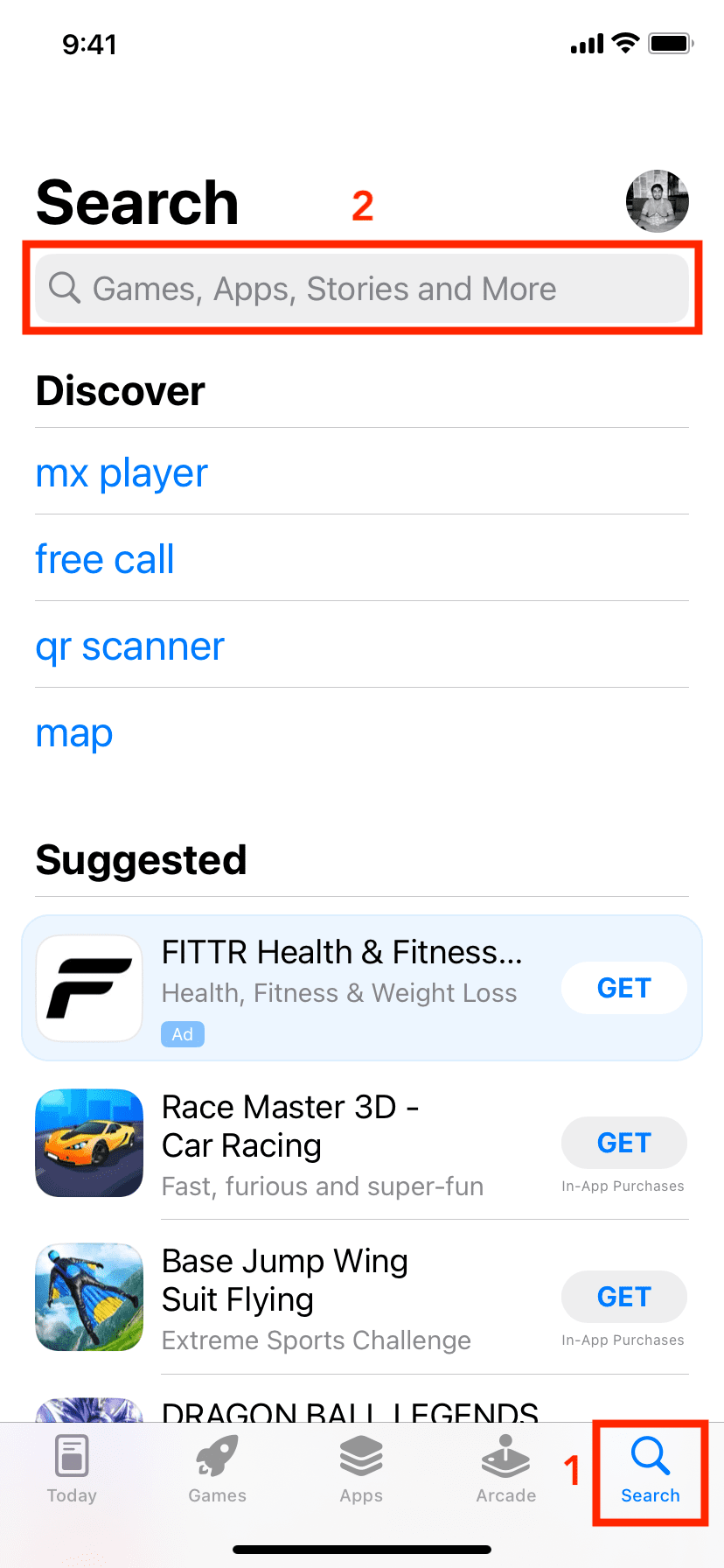Get Base Jump Wing Suit Flying
This screenshot has width=724, height=1568.
click(623, 1297)
